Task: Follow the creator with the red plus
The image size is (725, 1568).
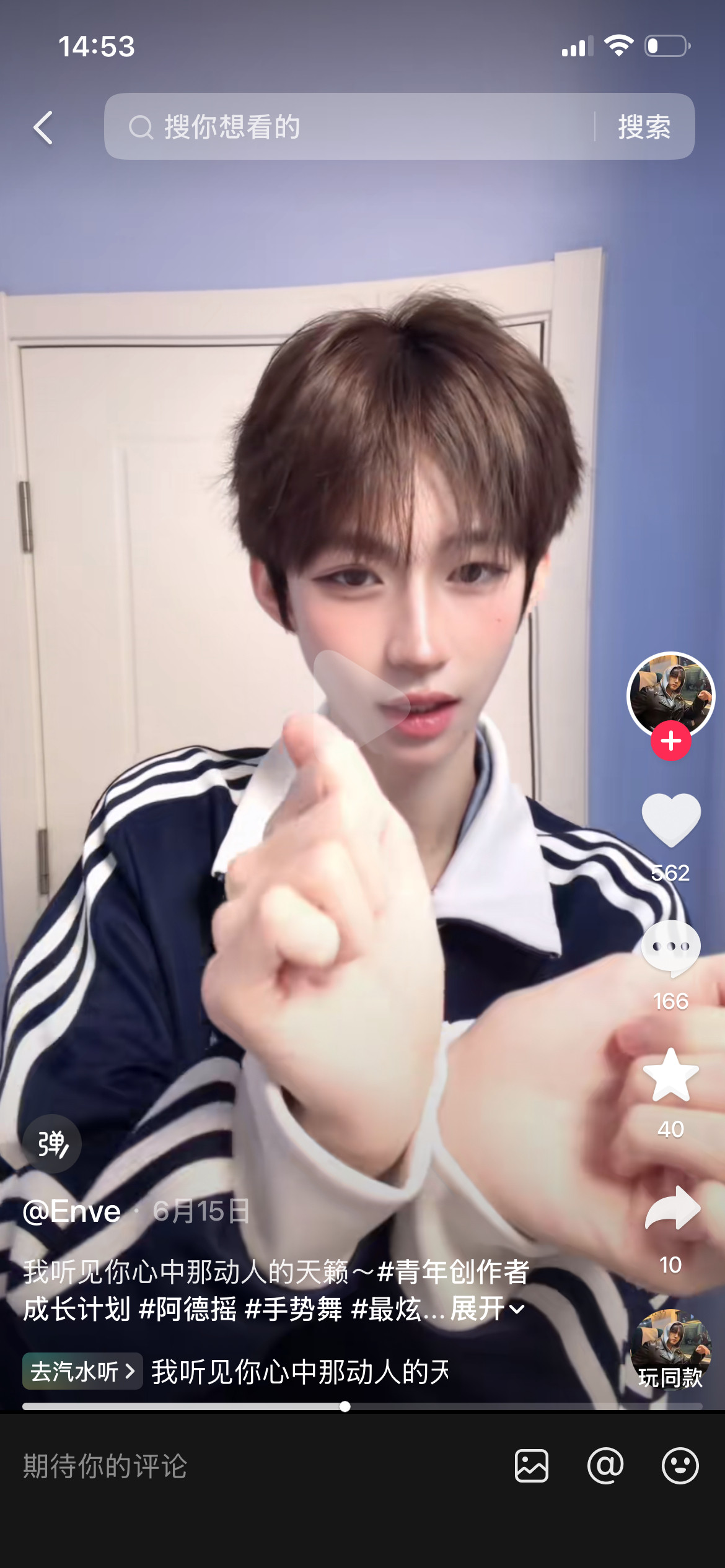Action: 670,741
